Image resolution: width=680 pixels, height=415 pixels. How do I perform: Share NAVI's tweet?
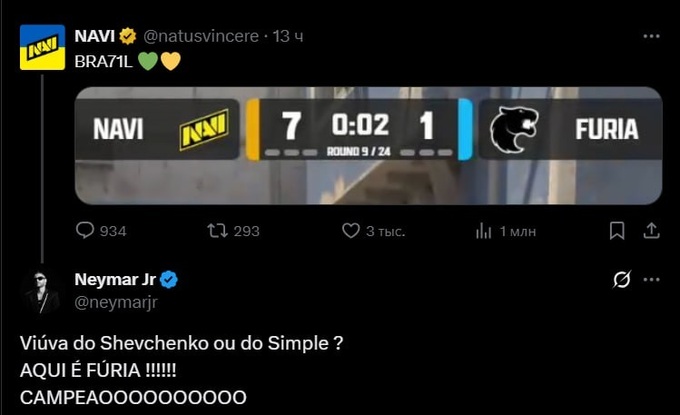coord(651,231)
